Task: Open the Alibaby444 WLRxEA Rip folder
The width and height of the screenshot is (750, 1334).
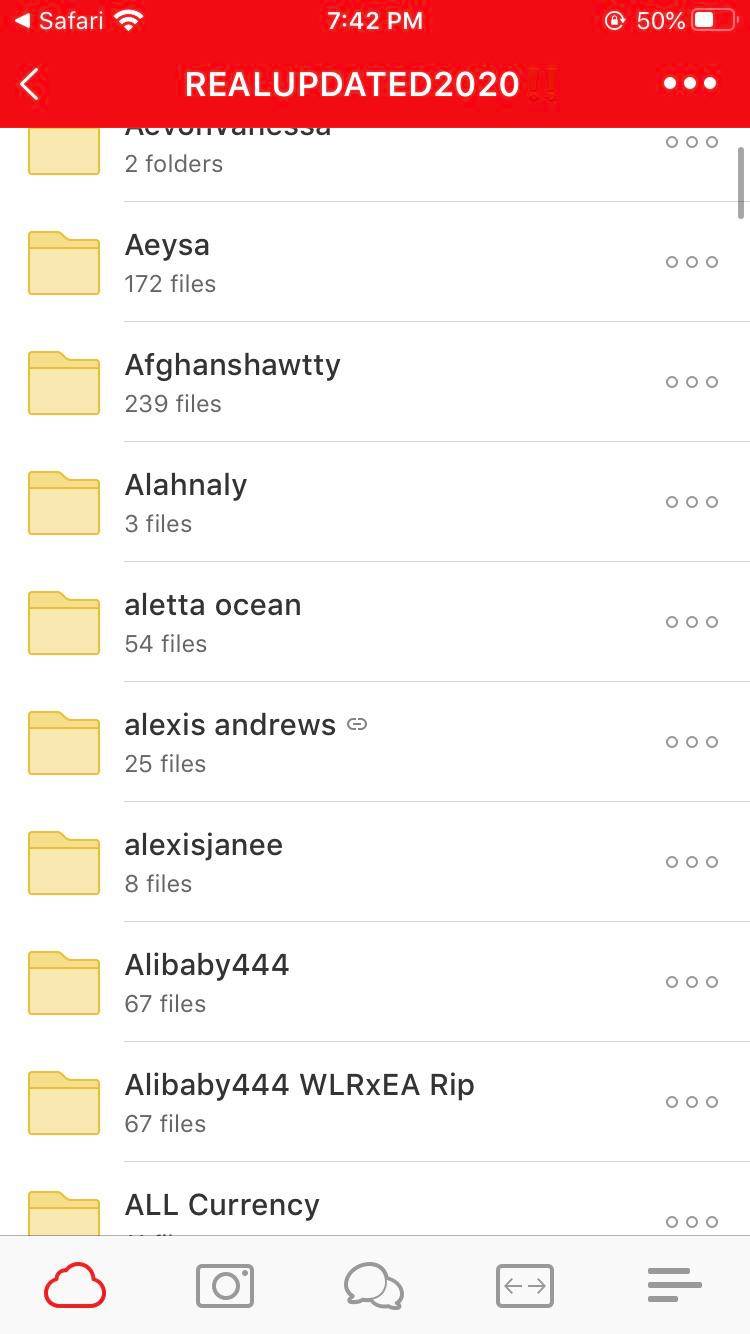Action: point(299,1102)
